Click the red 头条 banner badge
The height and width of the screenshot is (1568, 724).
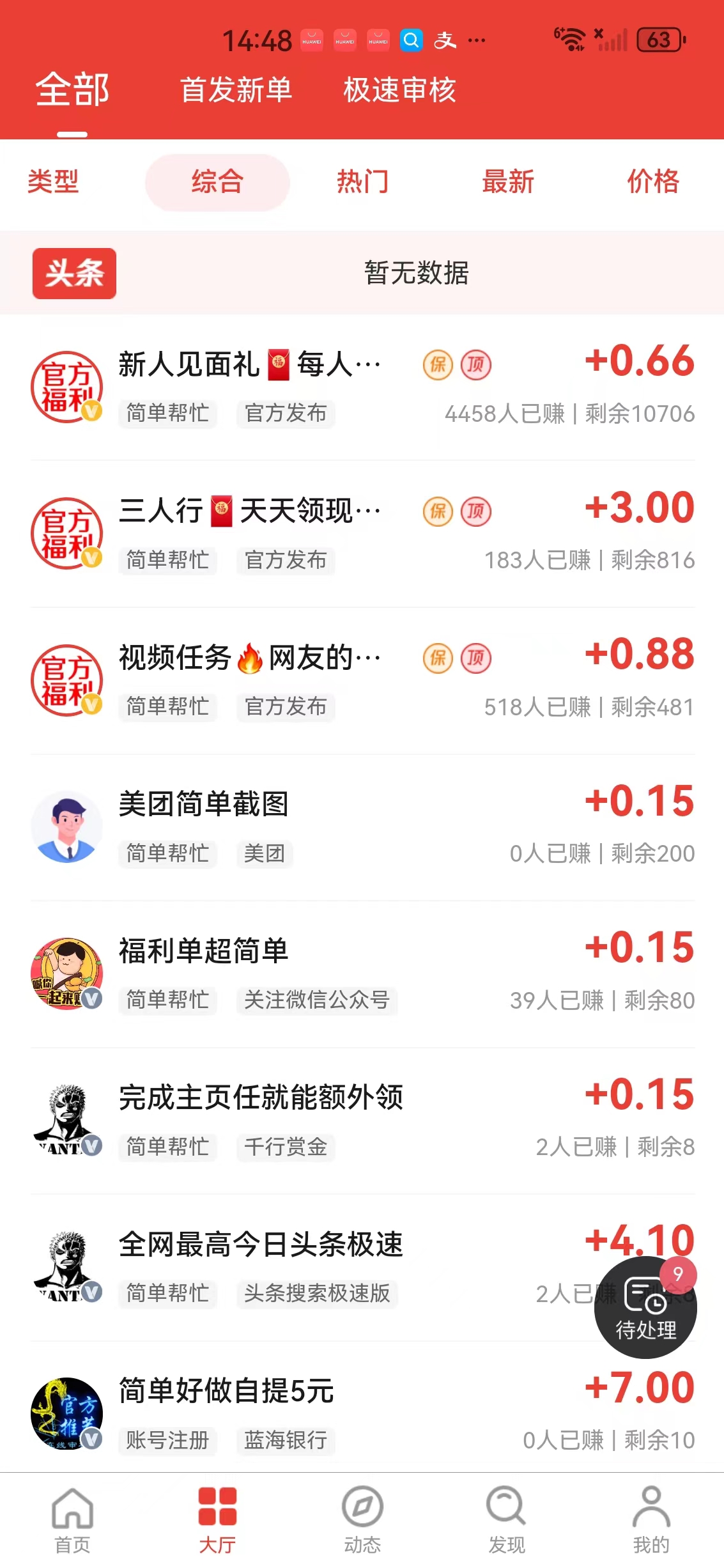73,274
